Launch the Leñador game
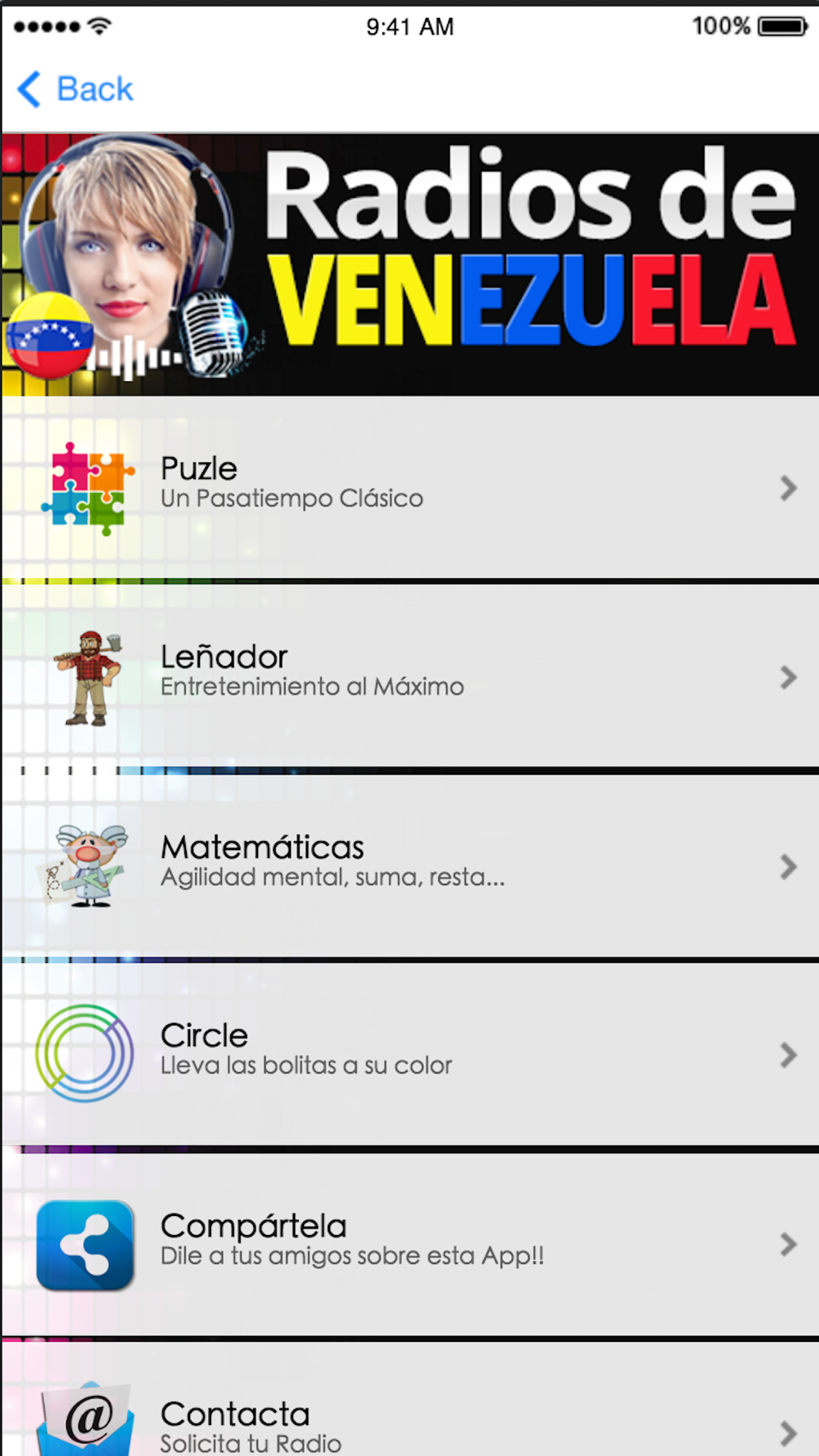Viewport: 819px width, 1456px height. [409, 676]
